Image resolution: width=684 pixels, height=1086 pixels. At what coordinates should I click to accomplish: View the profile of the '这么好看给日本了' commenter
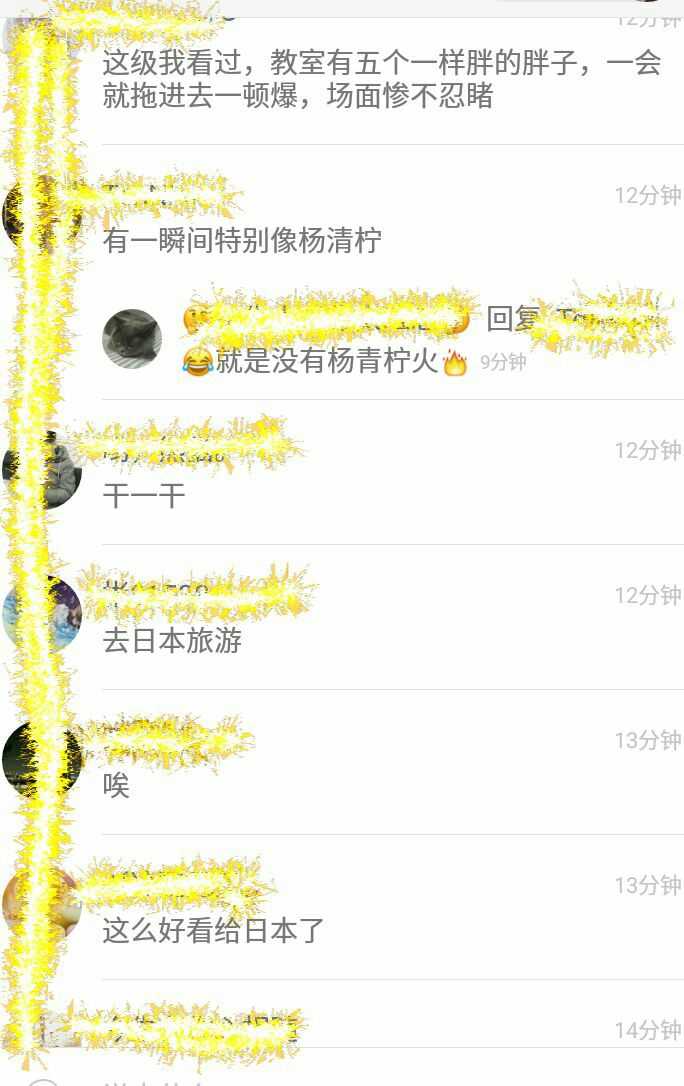pos(42,904)
